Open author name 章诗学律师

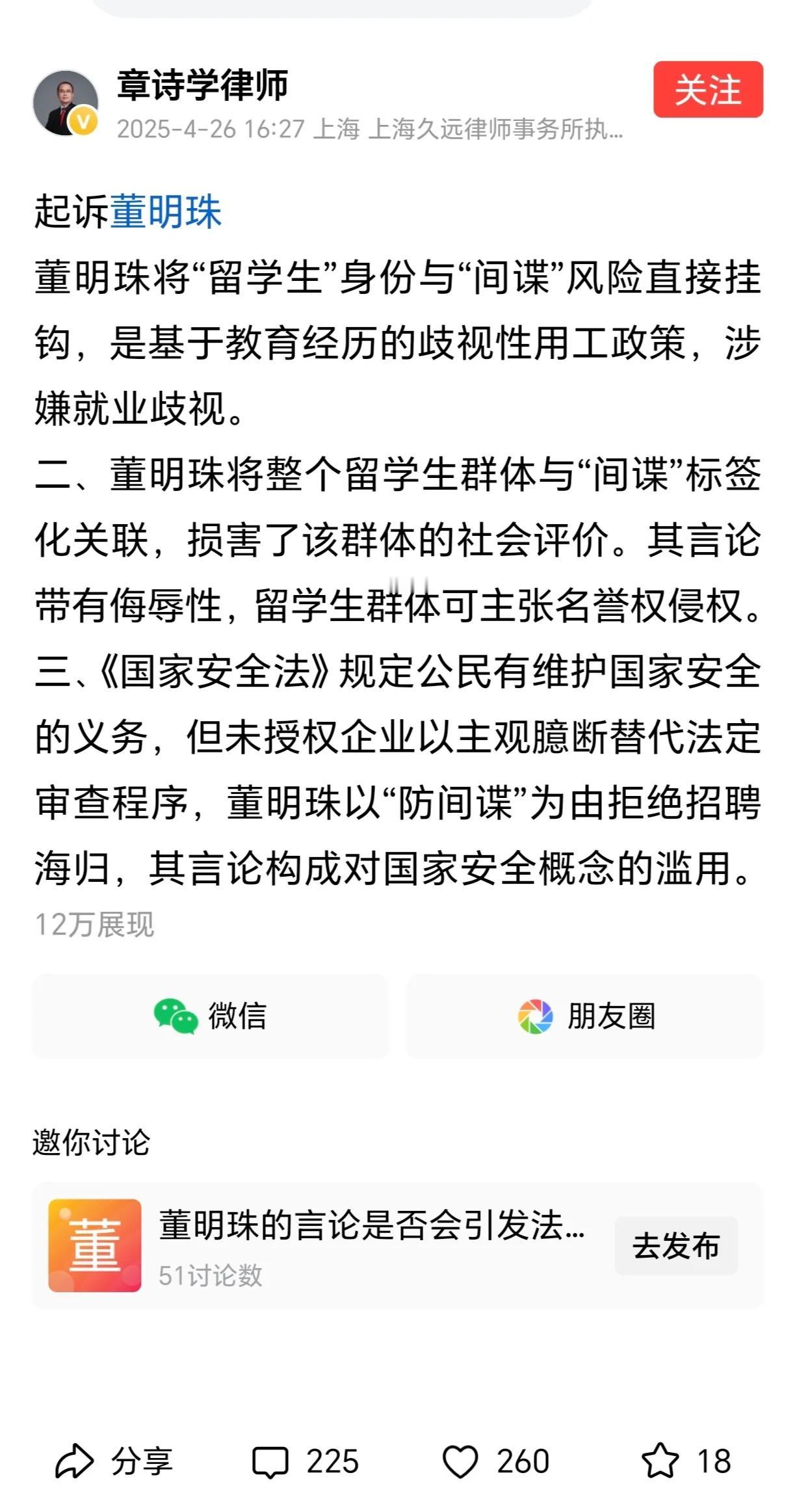[x=202, y=85]
